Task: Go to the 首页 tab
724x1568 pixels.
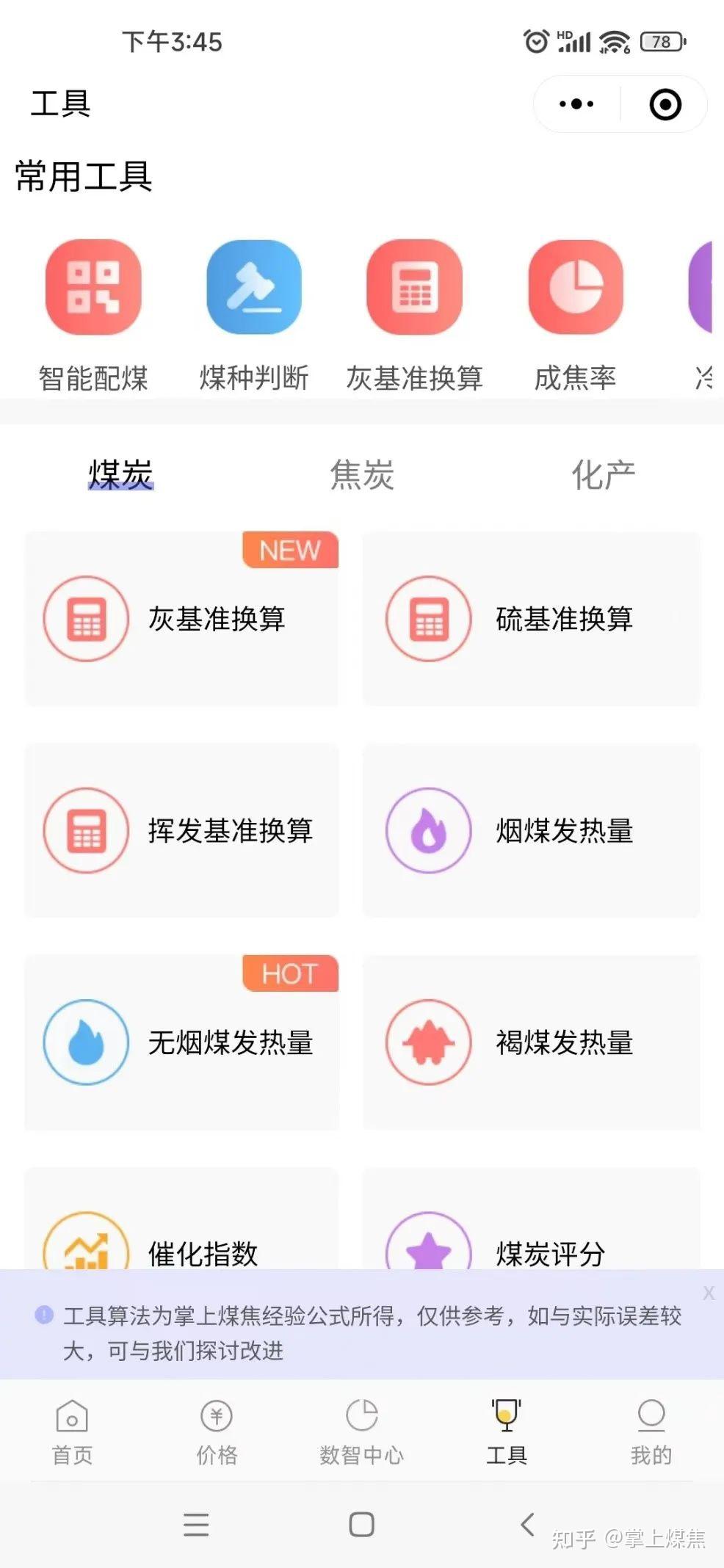Action: pyautogui.click(x=72, y=1432)
